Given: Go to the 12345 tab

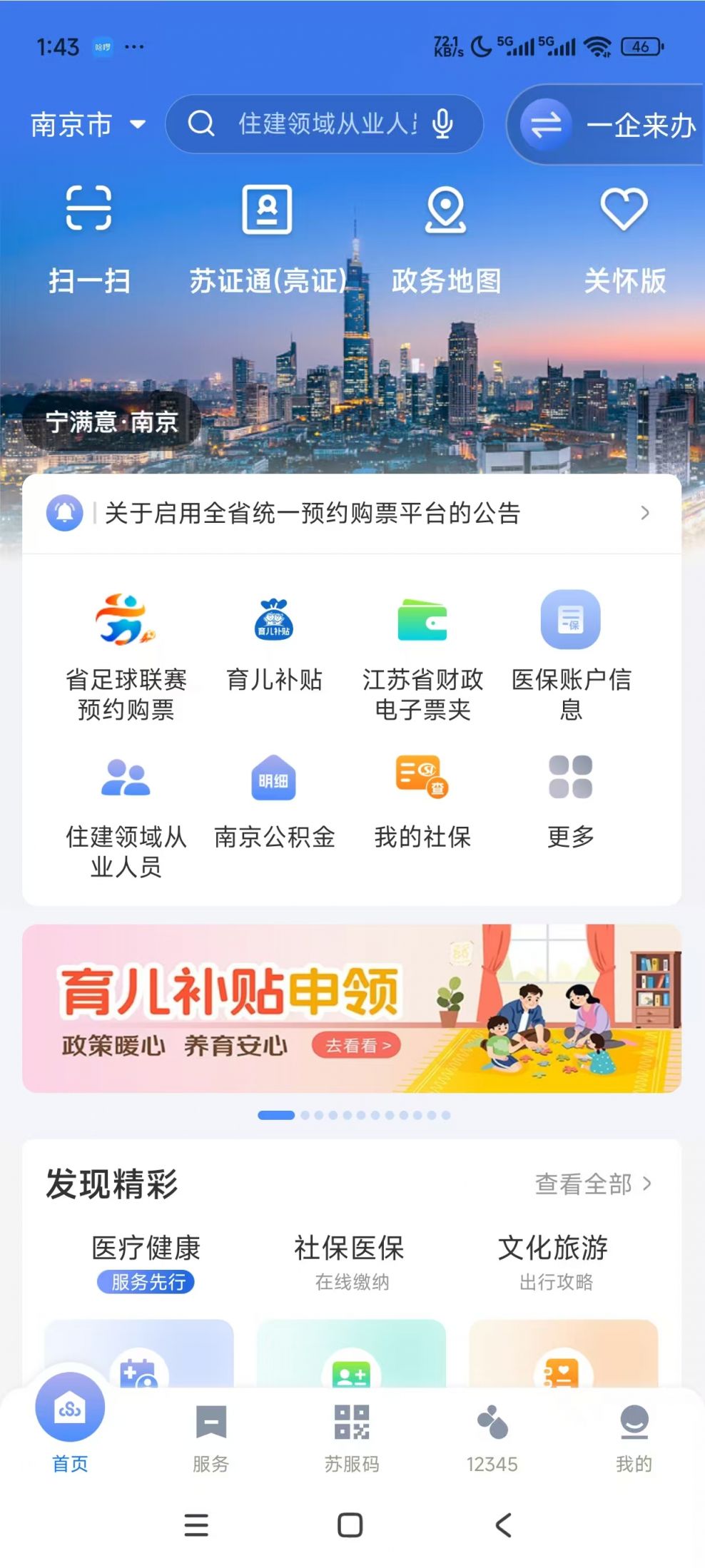Looking at the screenshot, I should click(x=492, y=1437).
